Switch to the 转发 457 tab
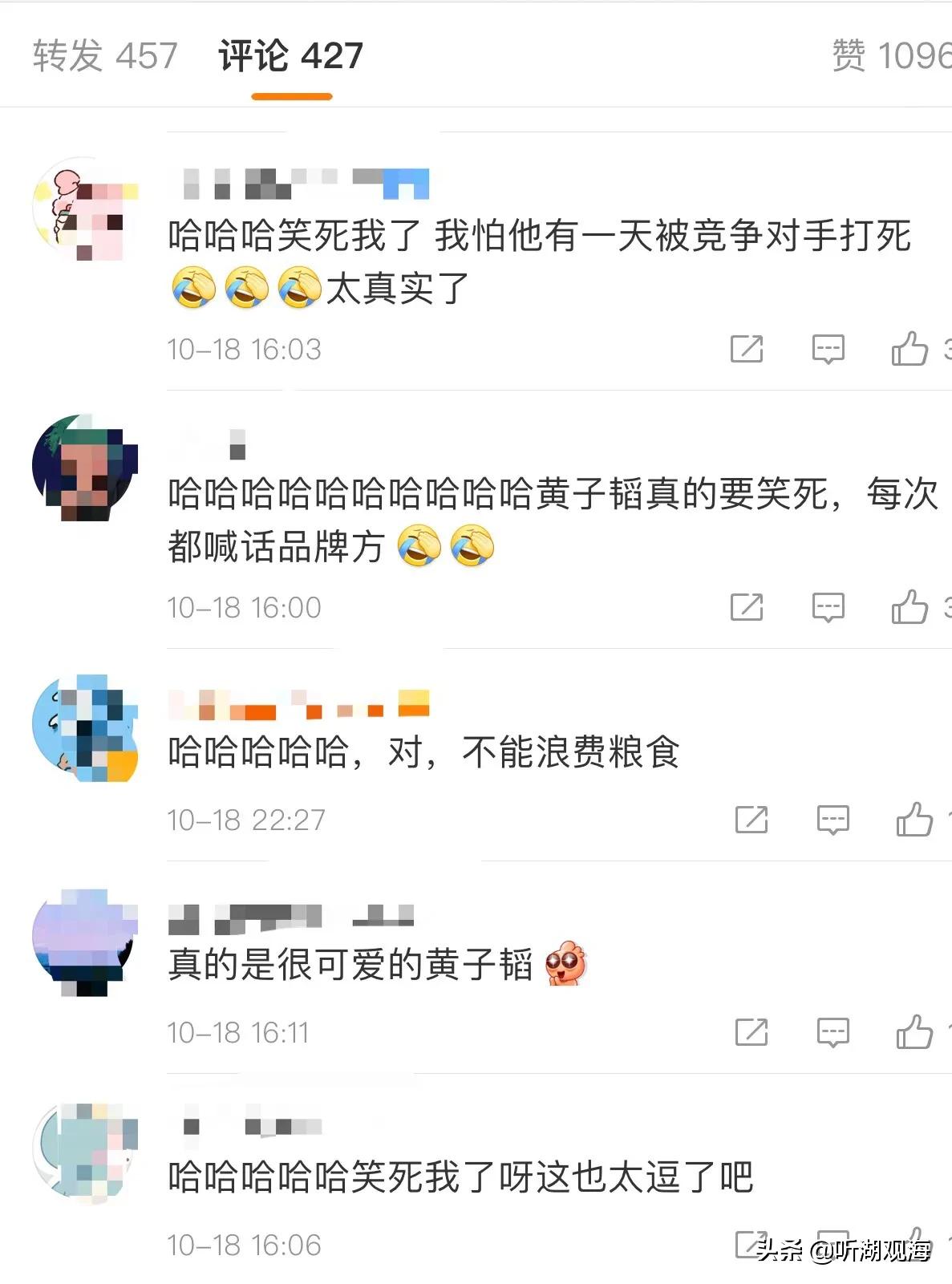This screenshot has height=1284, width=952. (x=104, y=56)
